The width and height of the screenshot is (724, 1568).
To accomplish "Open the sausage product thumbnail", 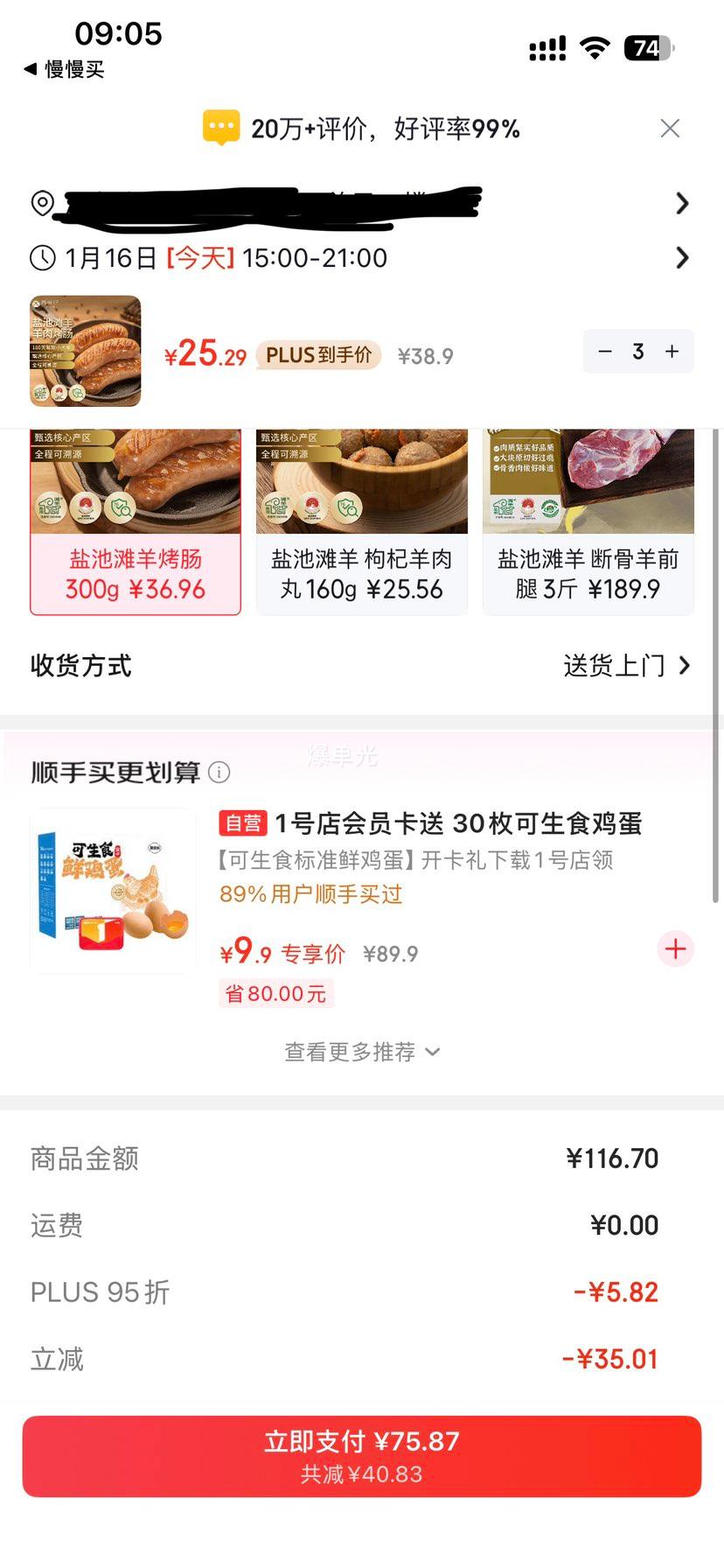I will pyautogui.click(x=84, y=351).
